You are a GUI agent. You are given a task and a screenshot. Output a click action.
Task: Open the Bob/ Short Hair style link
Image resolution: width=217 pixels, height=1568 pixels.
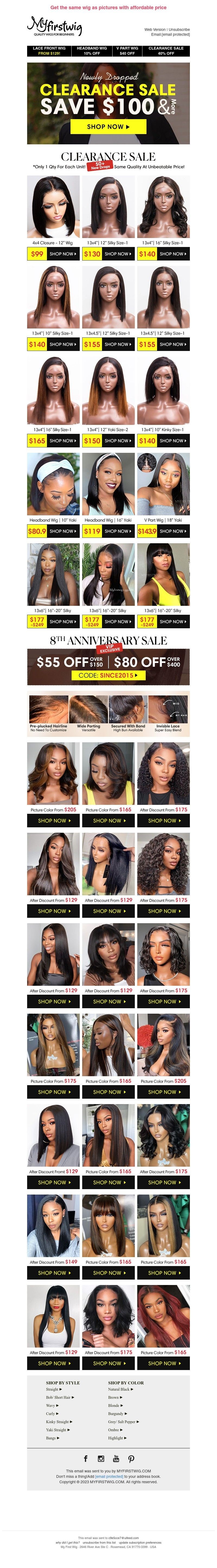60,1397
